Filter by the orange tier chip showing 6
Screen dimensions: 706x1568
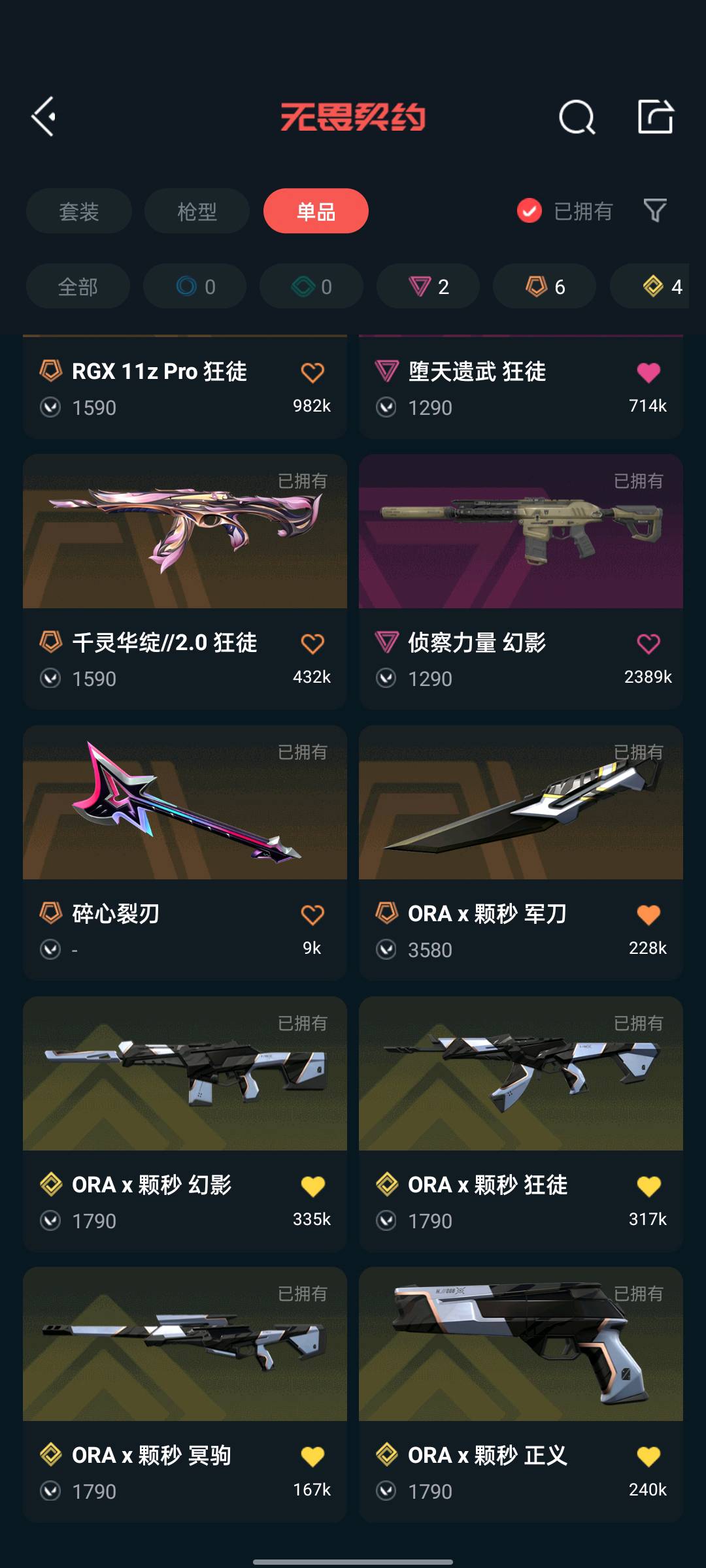[x=545, y=286]
